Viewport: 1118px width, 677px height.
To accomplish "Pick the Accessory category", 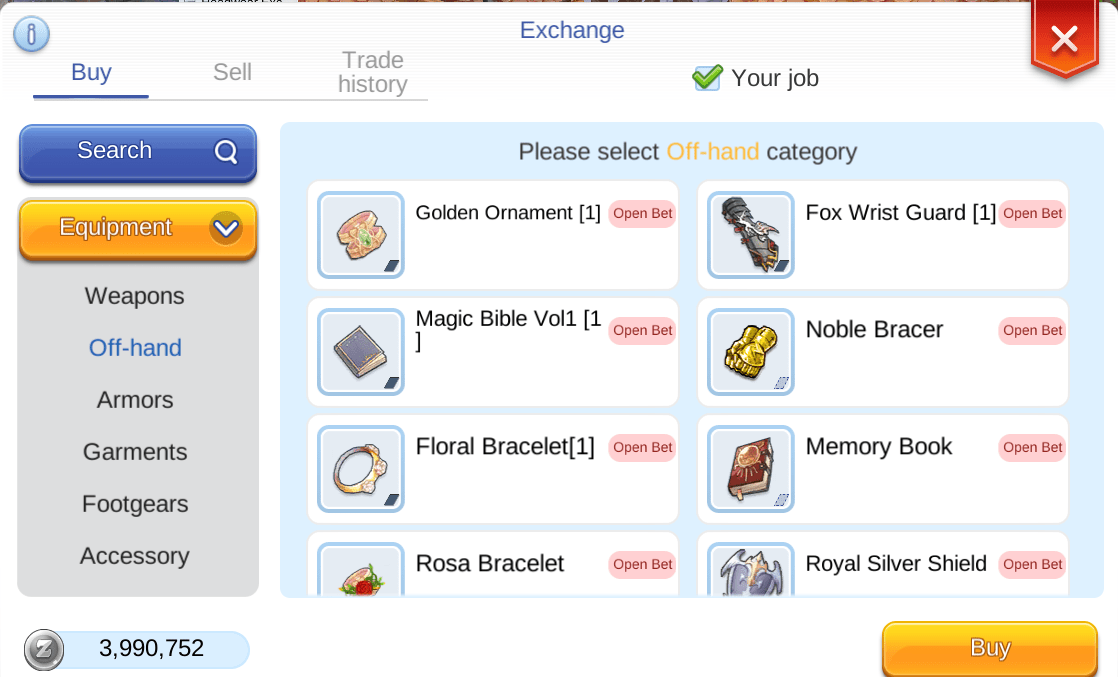I will click(135, 556).
